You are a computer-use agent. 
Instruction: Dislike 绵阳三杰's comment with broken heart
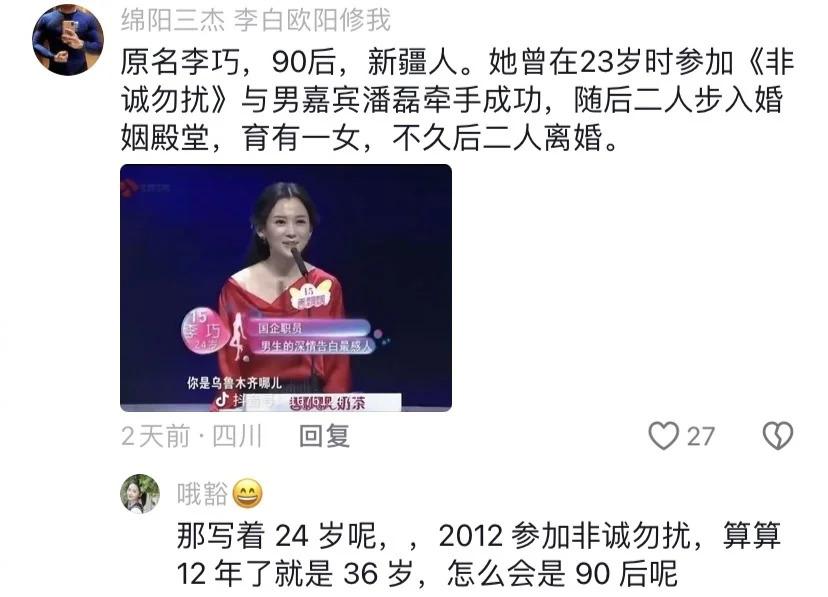(x=777, y=436)
